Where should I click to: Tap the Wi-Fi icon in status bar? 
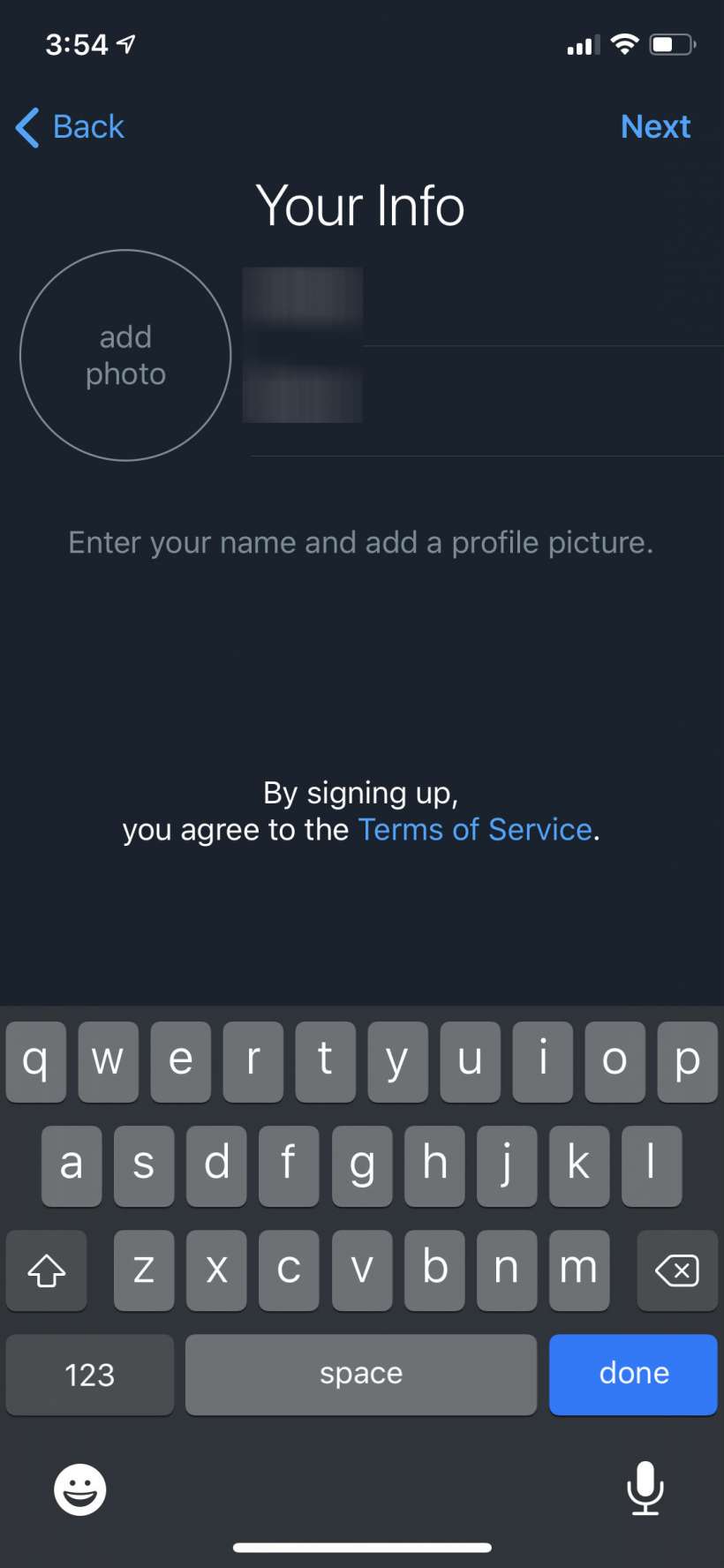click(623, 44)
